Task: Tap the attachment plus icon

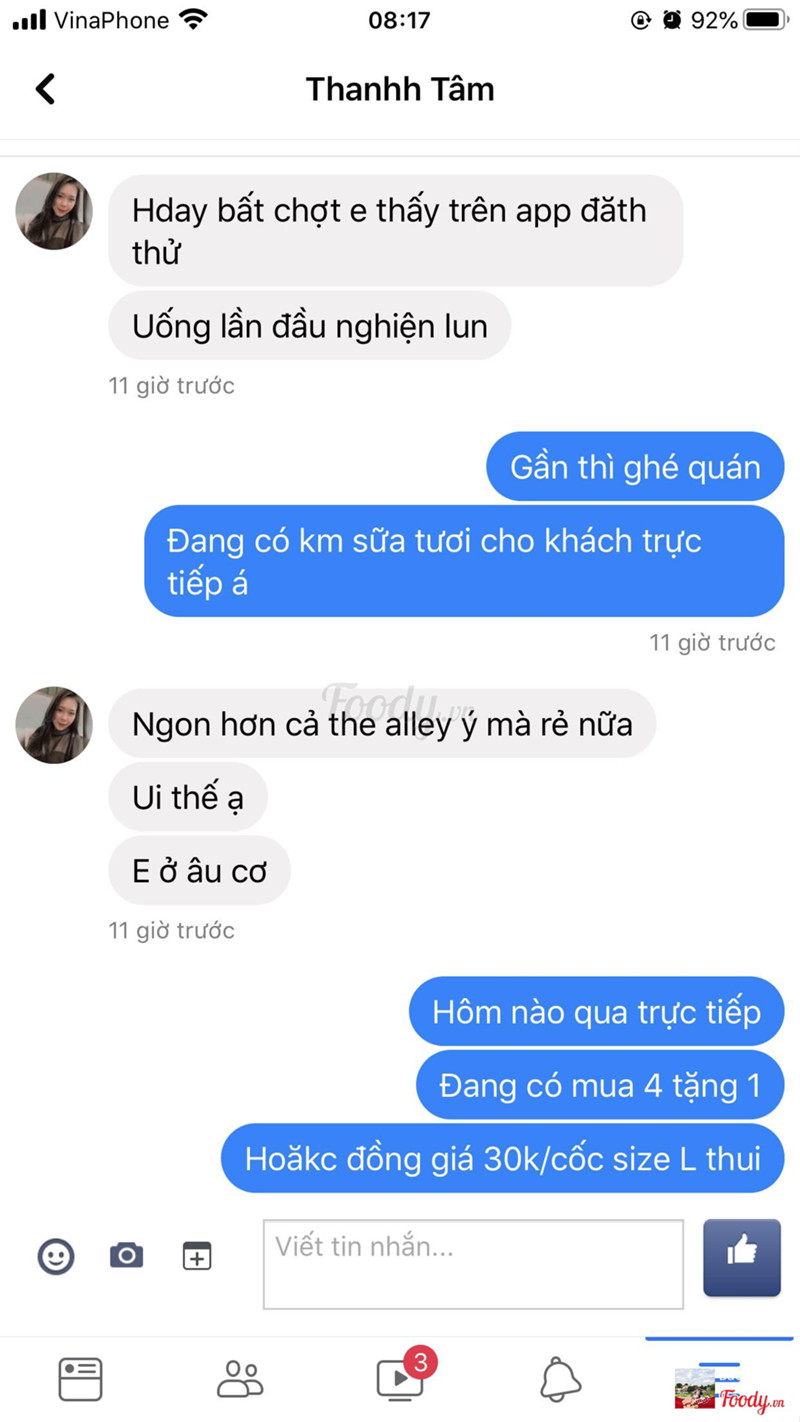Action: click(197, 1255)
